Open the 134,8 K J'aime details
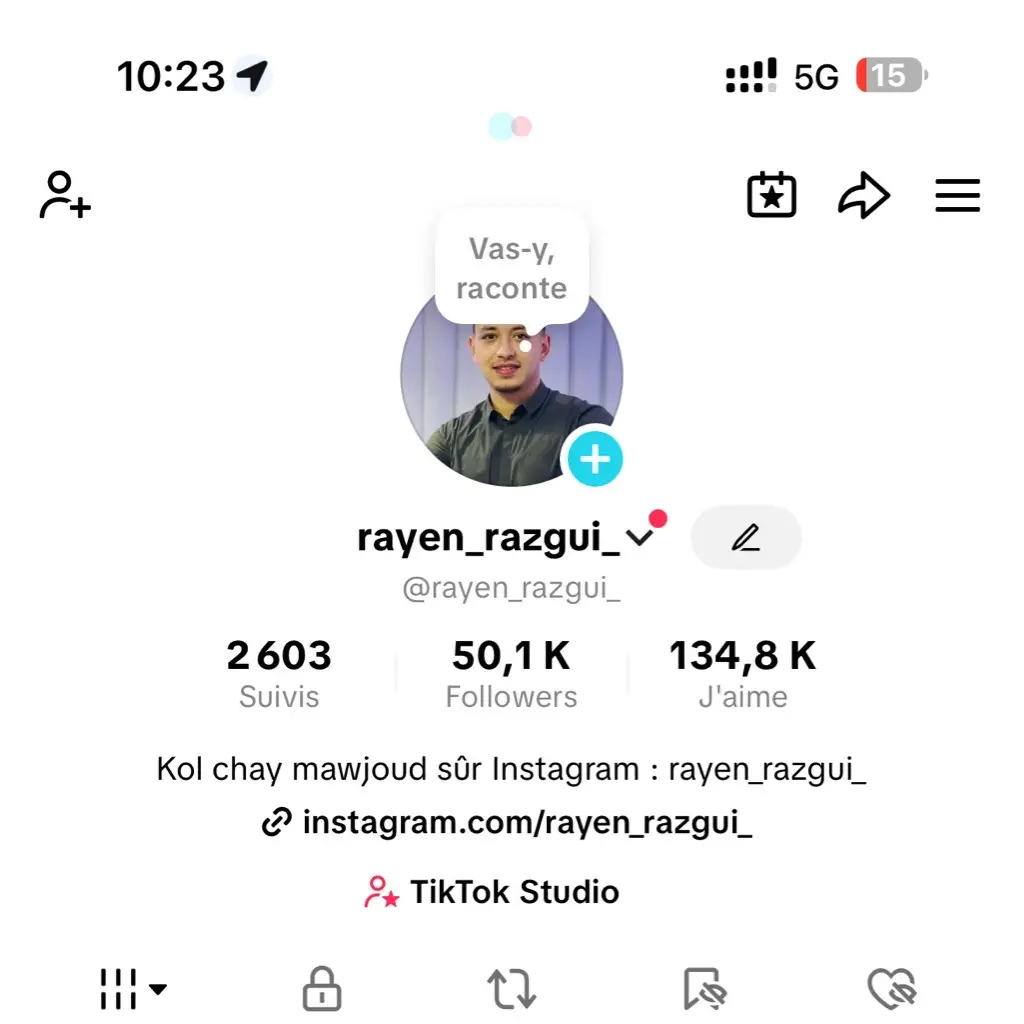 (742, 673)
